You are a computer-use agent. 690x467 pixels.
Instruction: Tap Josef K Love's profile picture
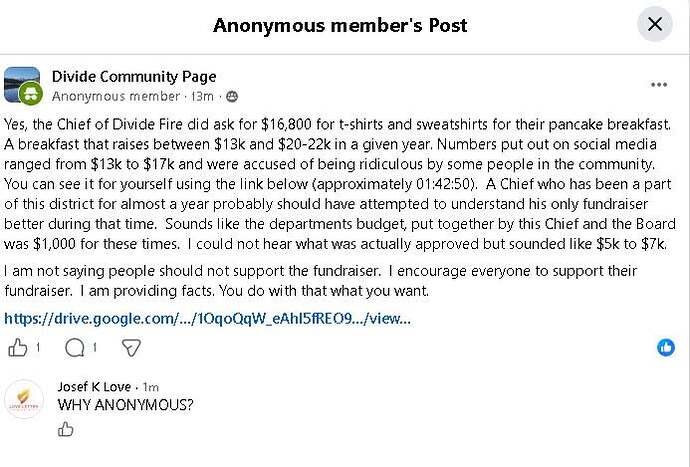(x=24, y=399)
